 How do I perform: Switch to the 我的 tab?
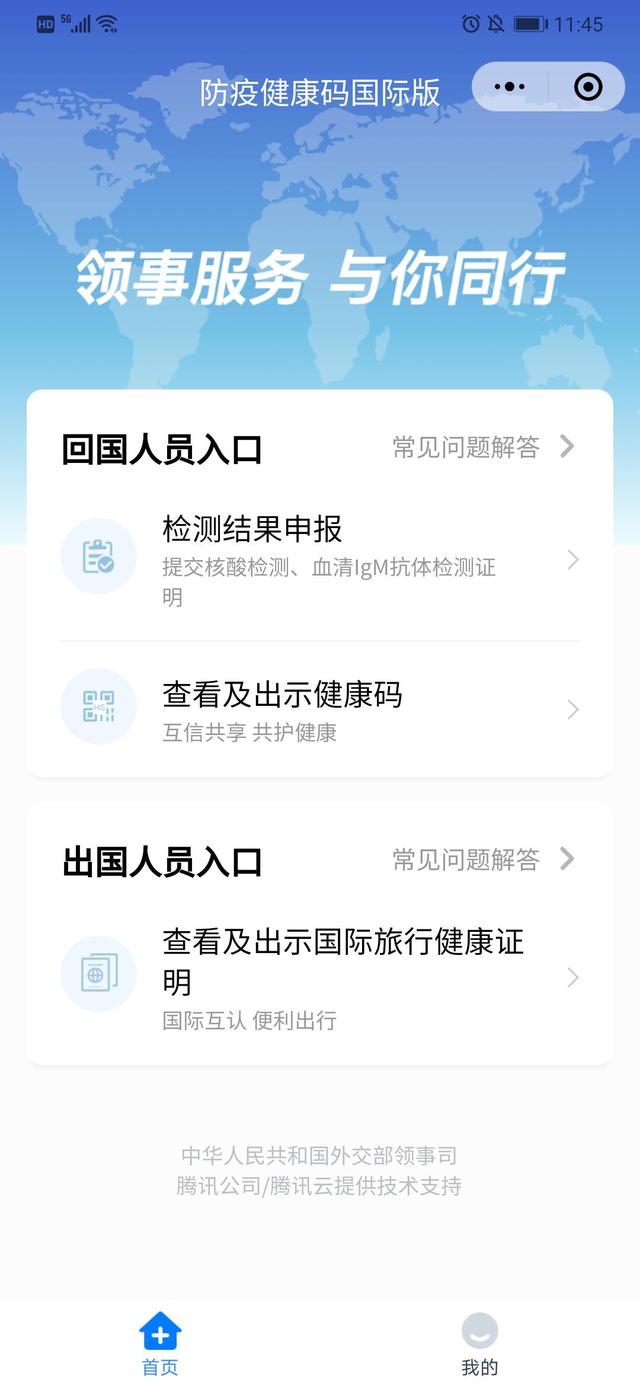tap(479, 1344)
